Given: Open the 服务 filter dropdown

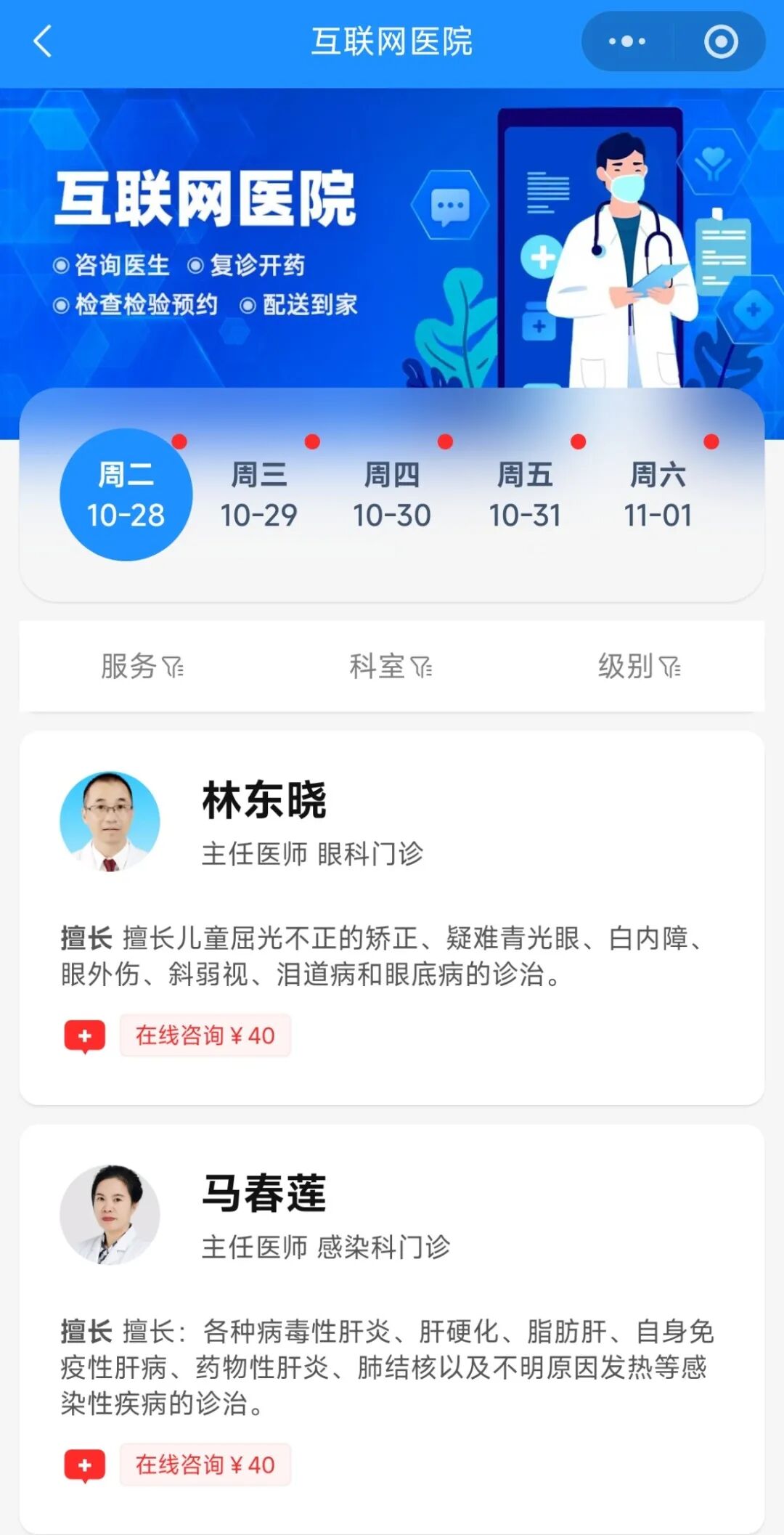Looking at the screenshot, I should (x=142, y=668).
